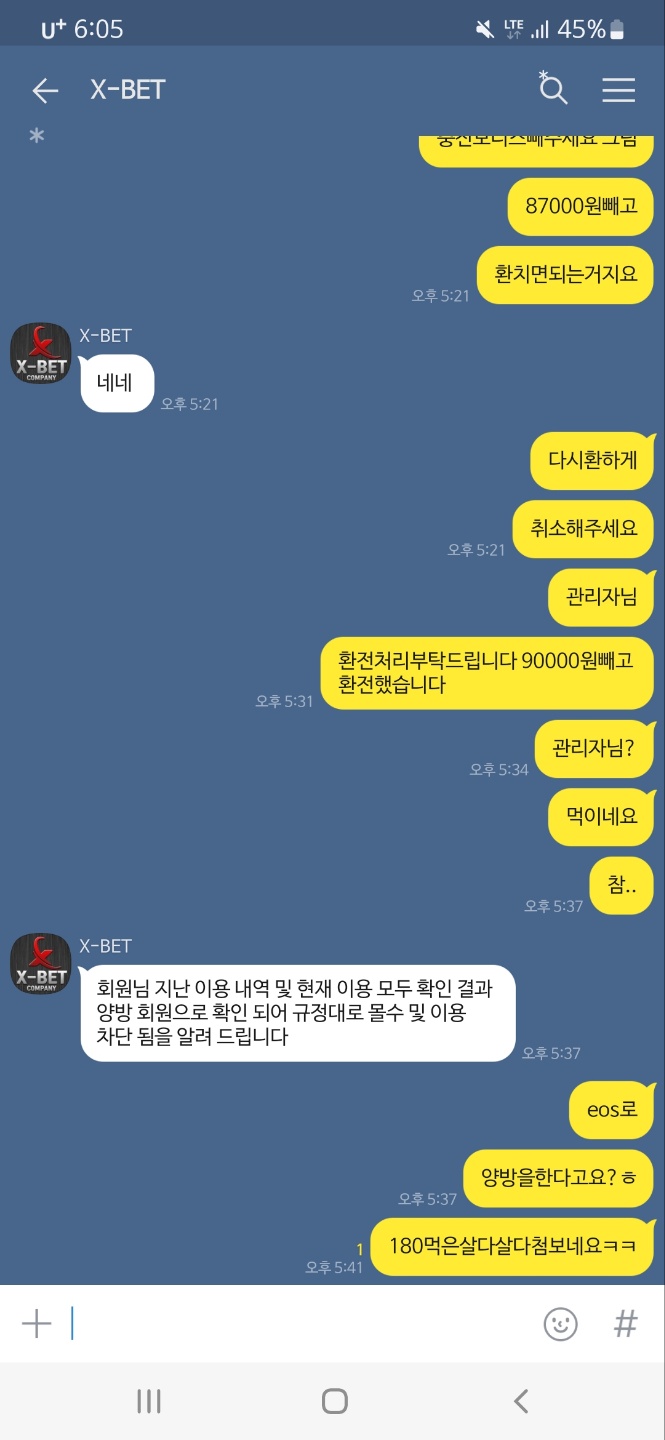This screenshot has width=665, height=1440.
Task: Open the emoticon picker
Action: pyautogui.click(x=560, y=1324)
